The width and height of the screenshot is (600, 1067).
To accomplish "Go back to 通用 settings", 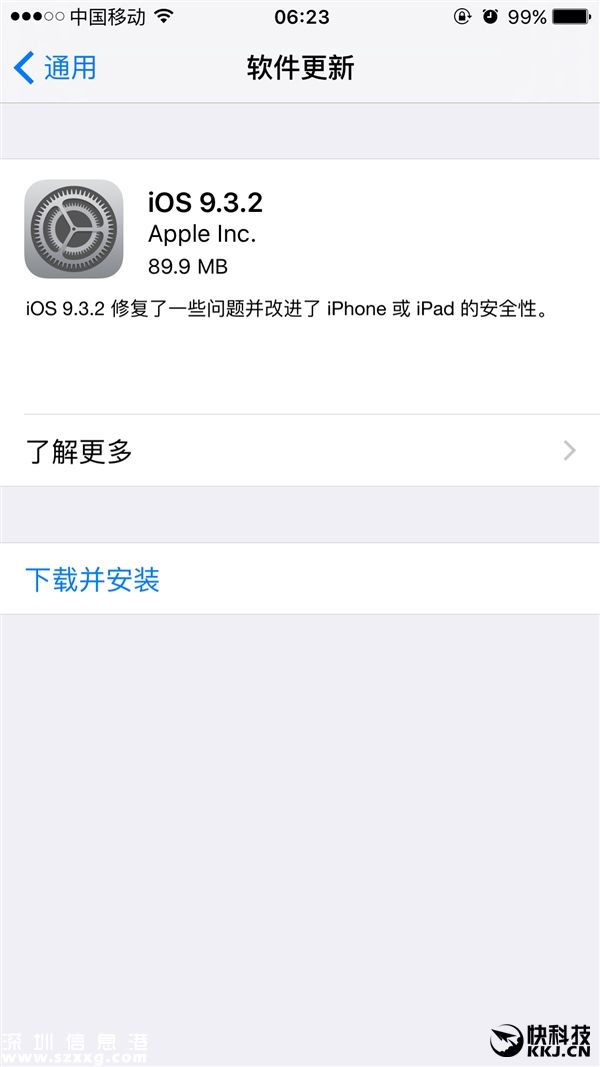I will (x=56, y=68).
